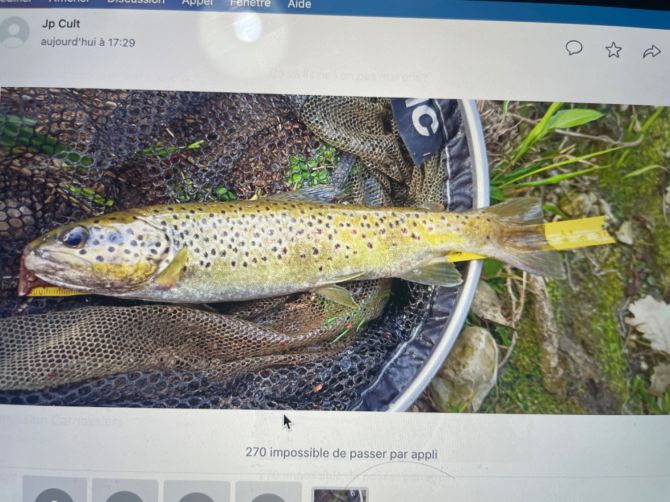Open the Aide menu

(x=299, y=4)
